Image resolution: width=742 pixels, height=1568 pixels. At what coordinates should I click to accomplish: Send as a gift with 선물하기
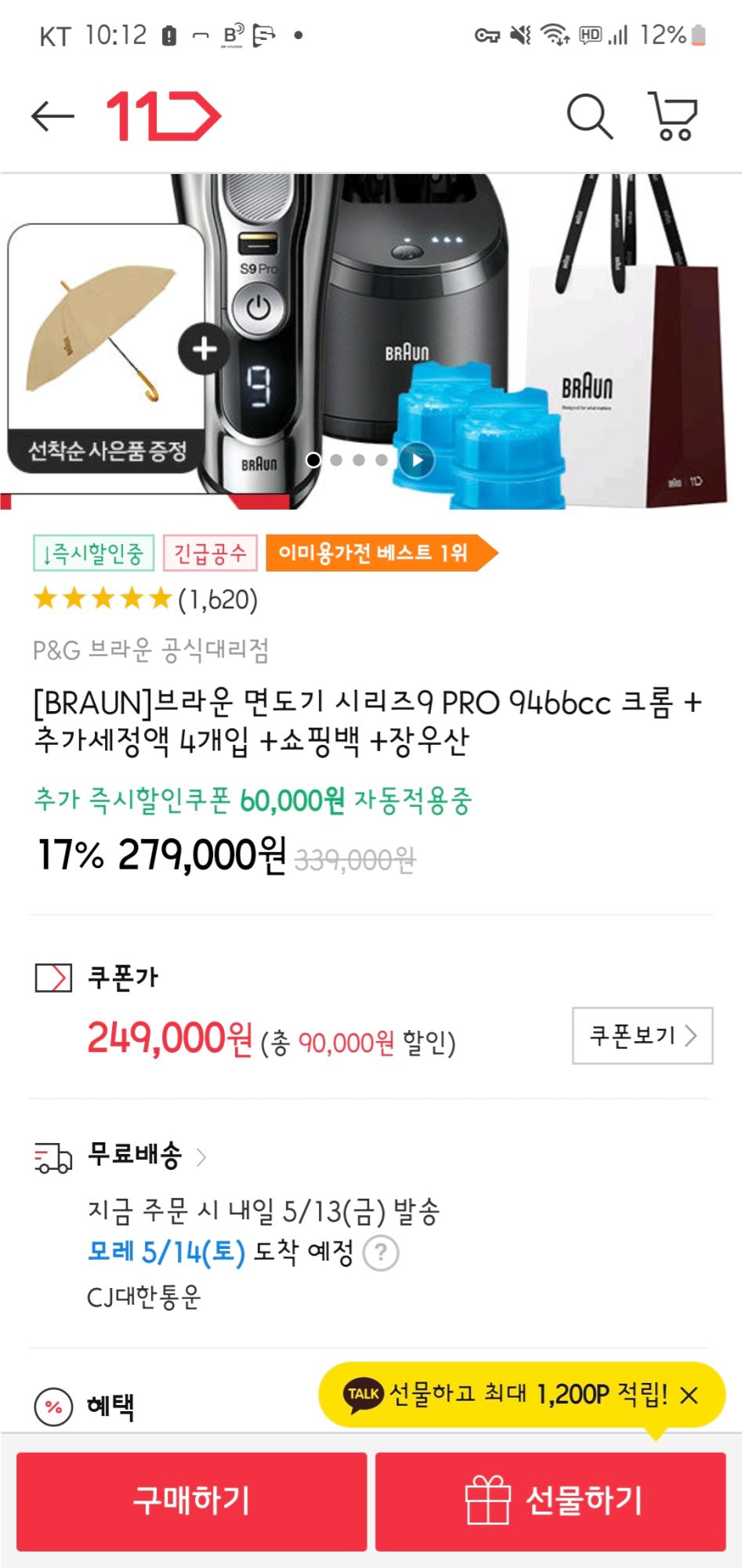(x=551, y=1501)
